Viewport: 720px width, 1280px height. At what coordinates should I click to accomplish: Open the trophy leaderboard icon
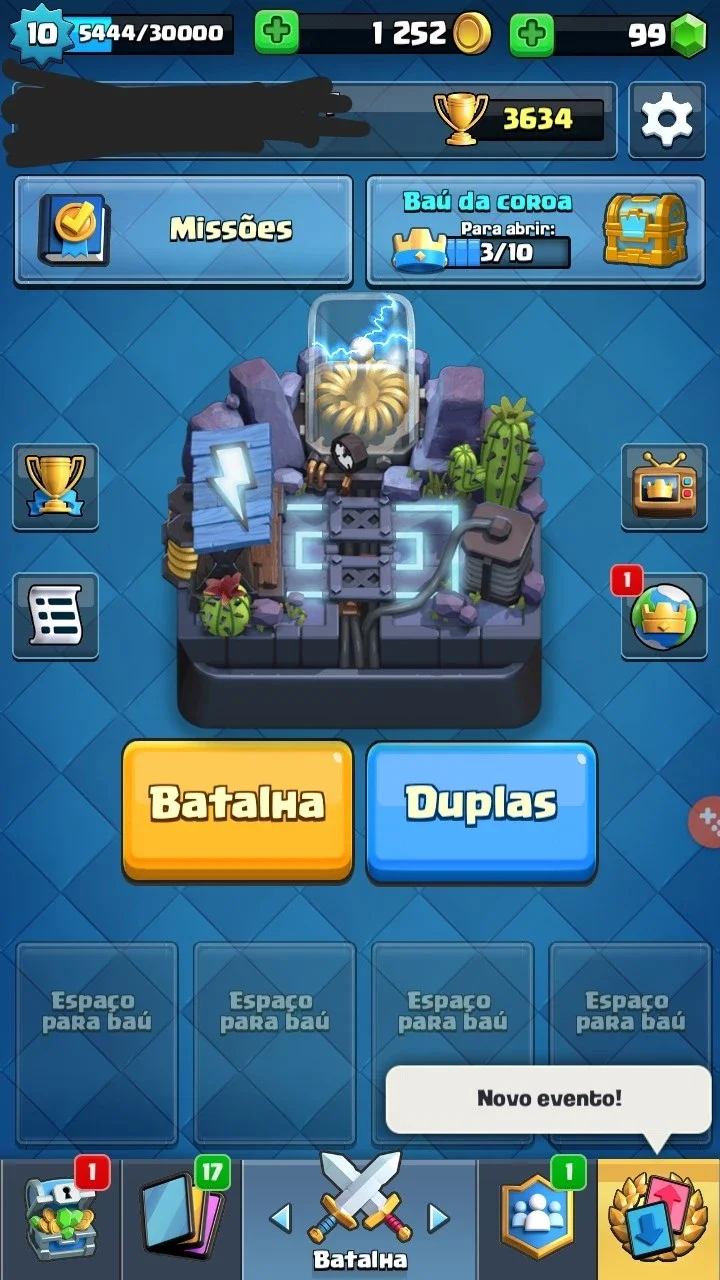point(55,487)
